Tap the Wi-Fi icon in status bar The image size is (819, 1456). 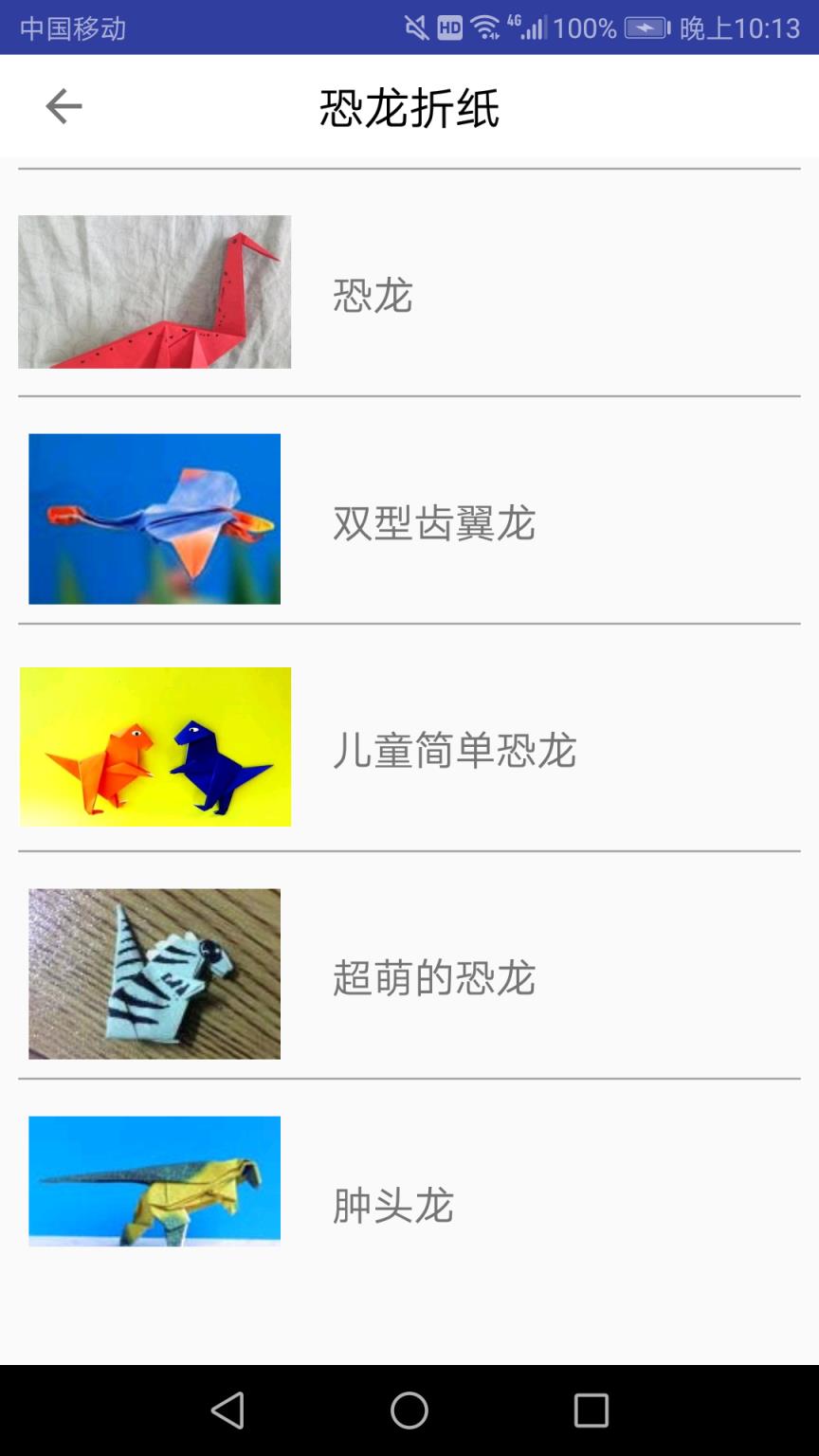[485, 27]
